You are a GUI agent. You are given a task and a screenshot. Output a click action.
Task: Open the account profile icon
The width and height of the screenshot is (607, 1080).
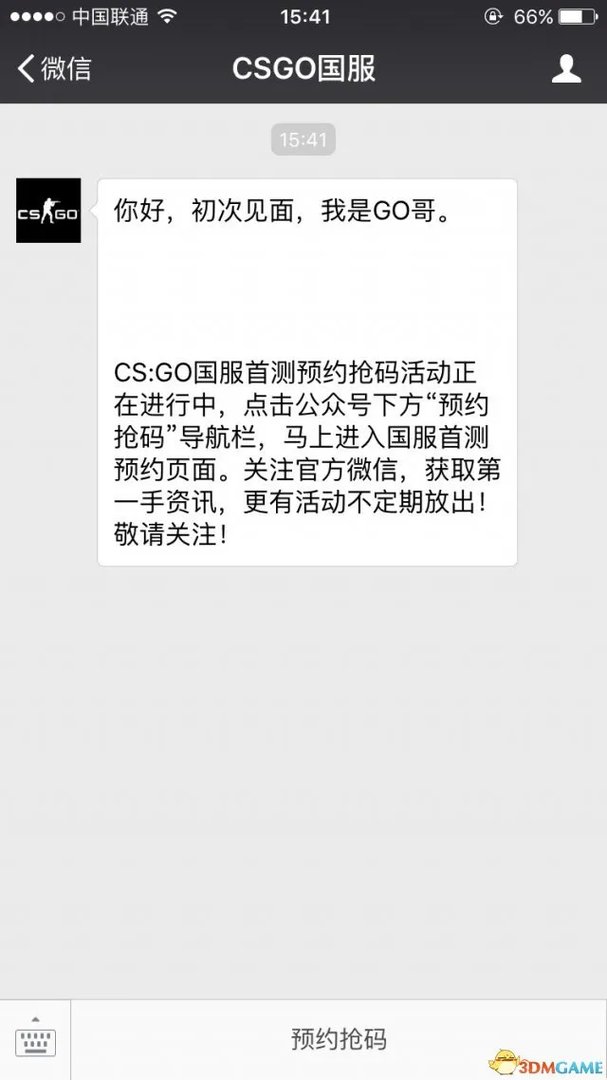coord(566,68)
